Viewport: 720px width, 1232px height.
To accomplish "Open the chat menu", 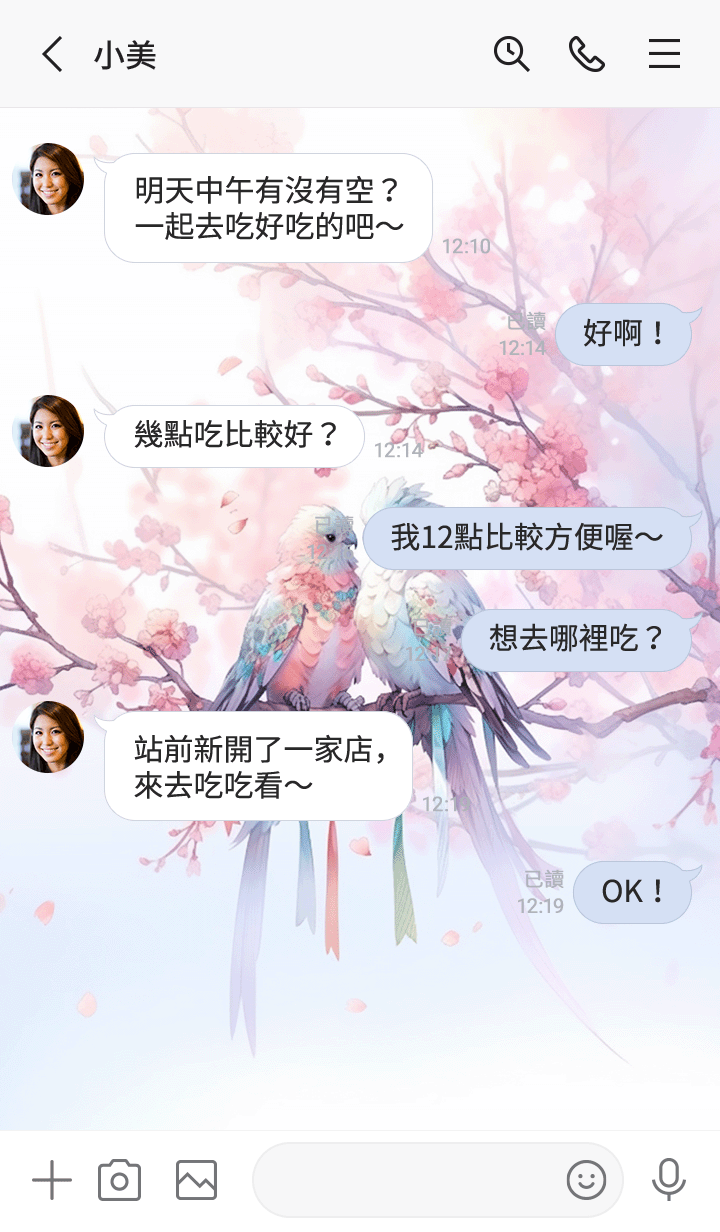I will 664,54.
